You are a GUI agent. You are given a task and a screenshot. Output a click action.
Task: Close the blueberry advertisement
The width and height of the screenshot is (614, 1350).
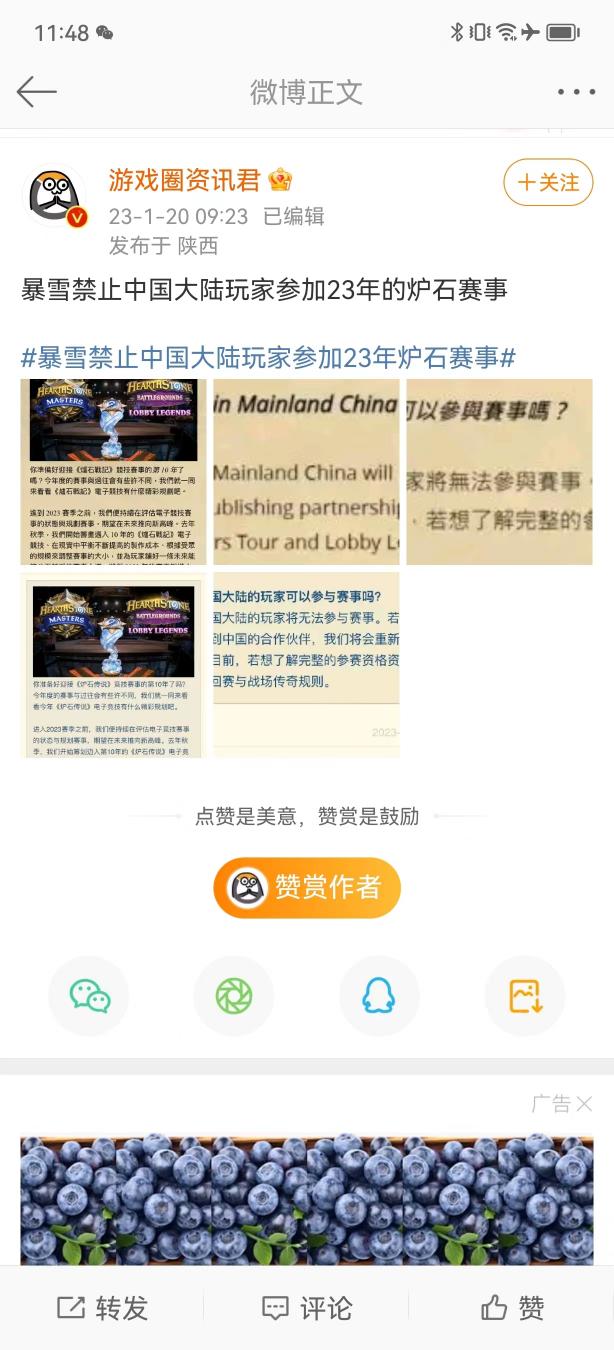(x=584, y=1104)
